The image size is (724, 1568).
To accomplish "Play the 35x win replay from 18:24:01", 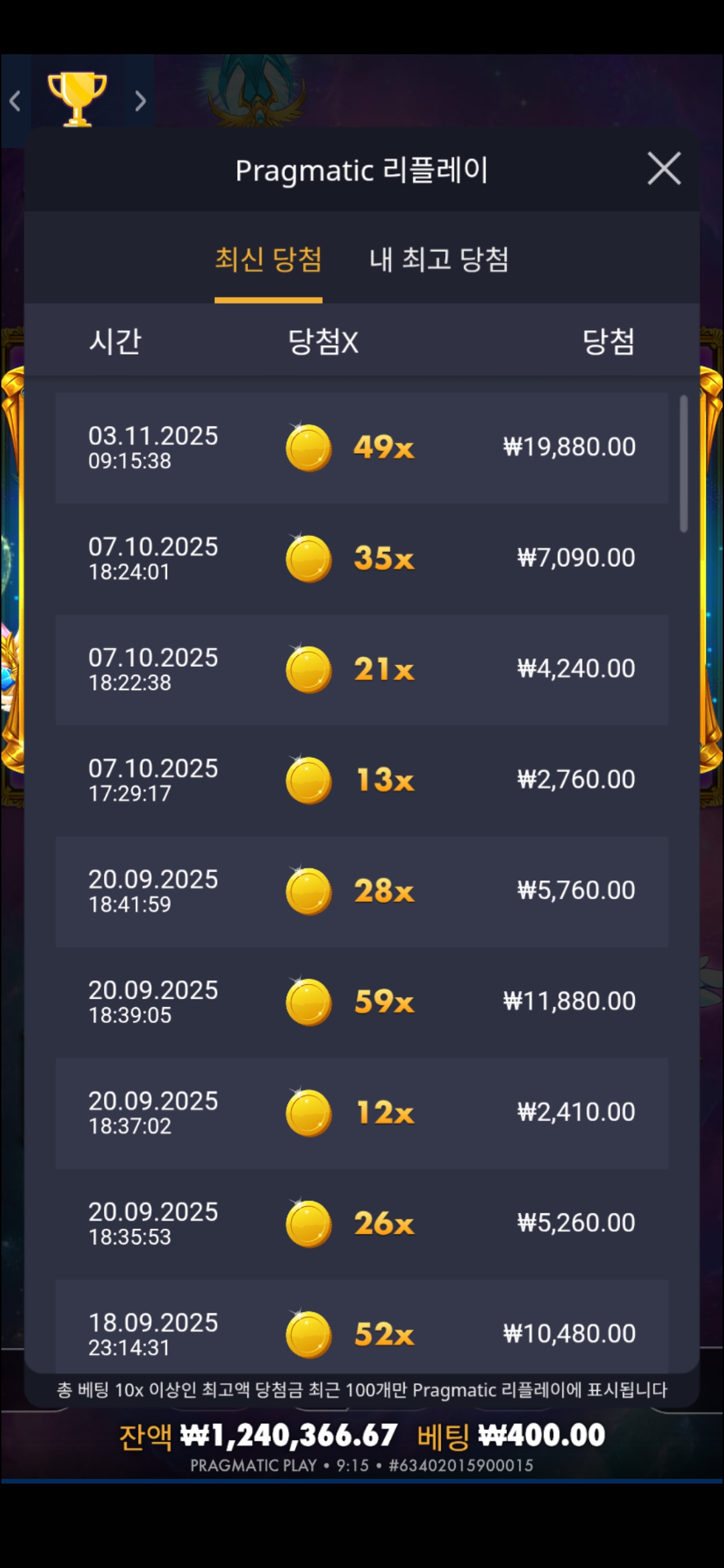I will coord(362,558).
